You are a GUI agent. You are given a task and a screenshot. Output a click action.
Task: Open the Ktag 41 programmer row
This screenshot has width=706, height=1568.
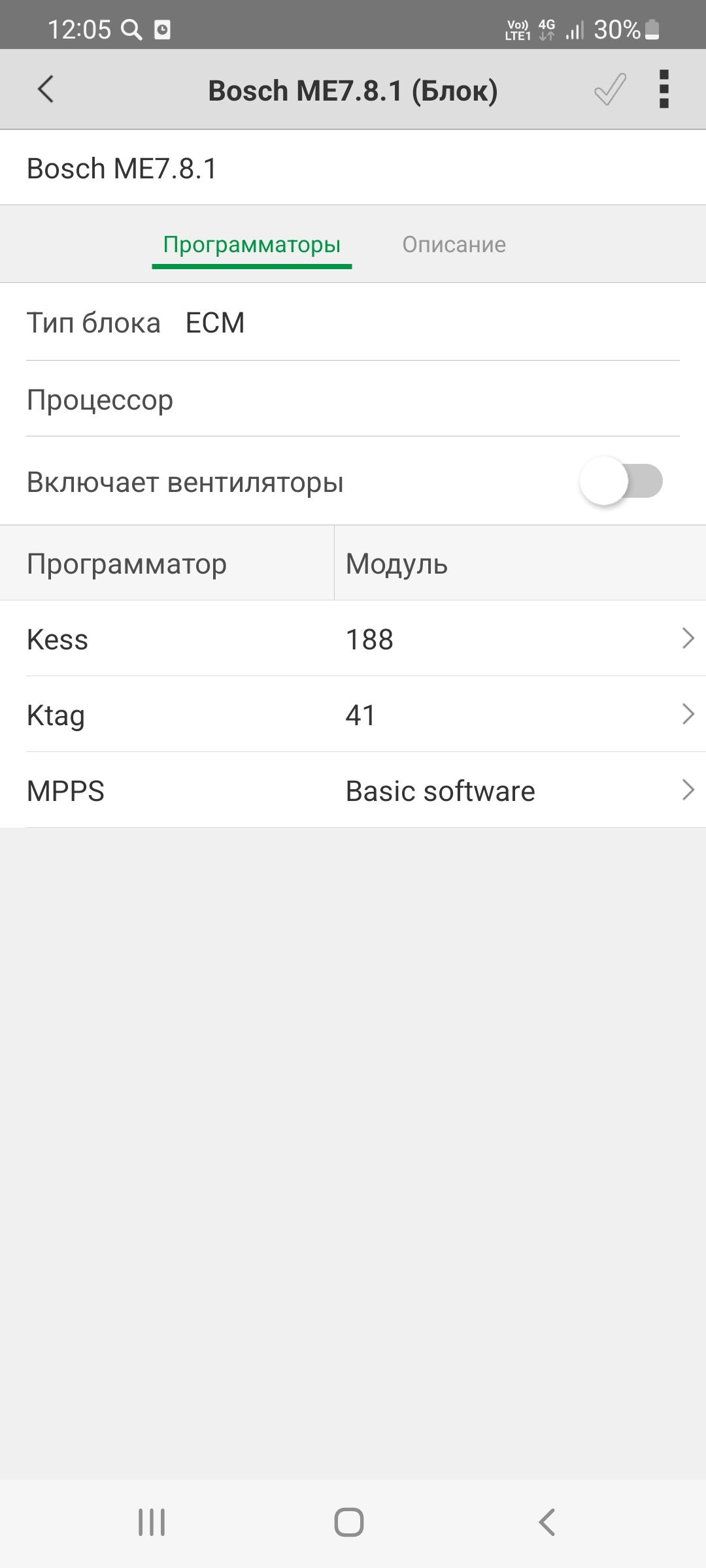pos(353,715)
